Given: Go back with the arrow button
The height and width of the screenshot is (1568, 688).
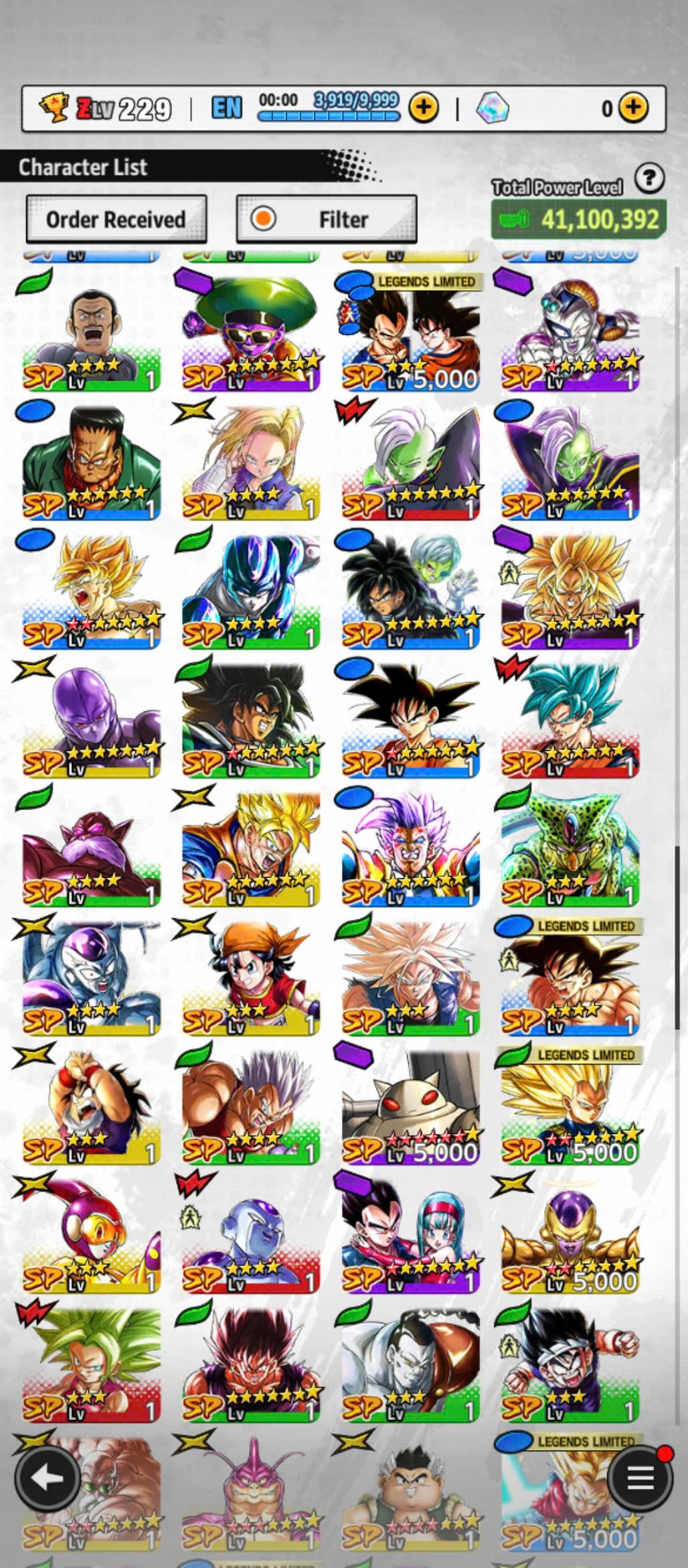Looking at the screenshot, I should 47,1478.
